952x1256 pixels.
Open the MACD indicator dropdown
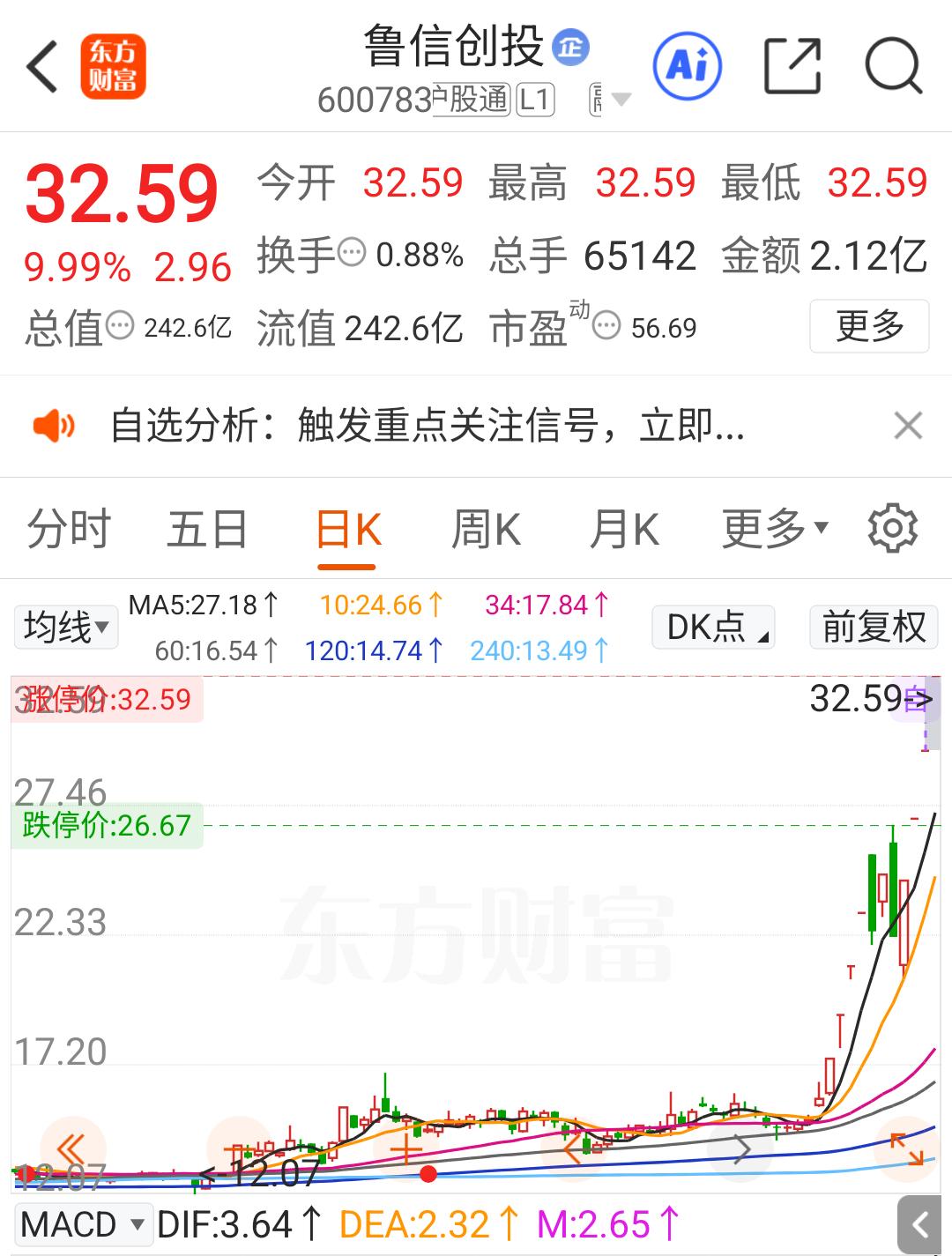83,1224
